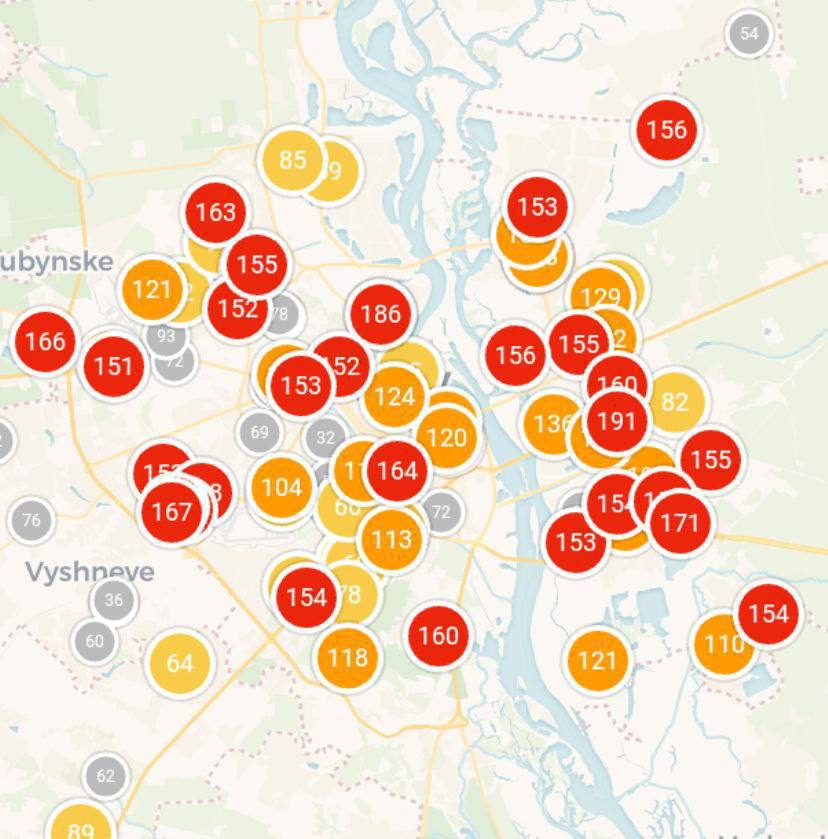Open the orange 124 marker
828x839 pixels.
394,397
